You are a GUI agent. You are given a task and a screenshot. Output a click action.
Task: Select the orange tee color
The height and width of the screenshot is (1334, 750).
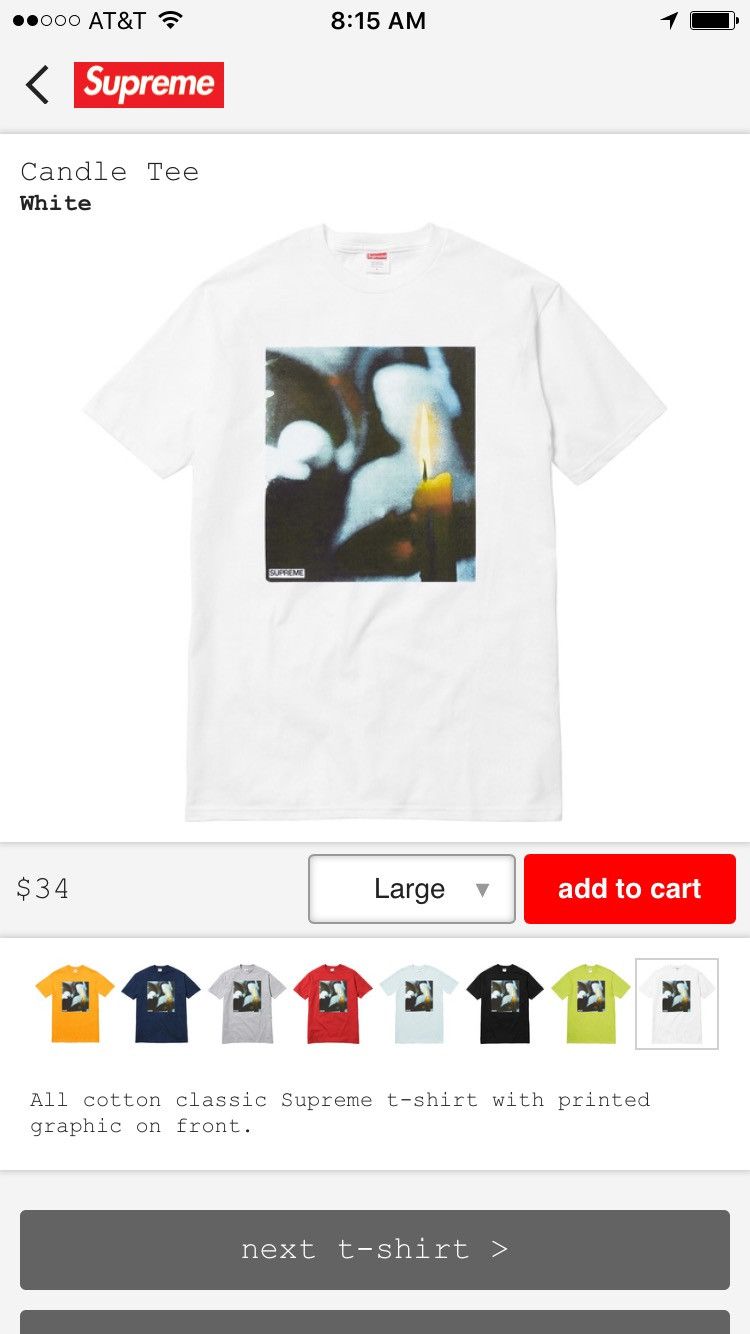75,1004
